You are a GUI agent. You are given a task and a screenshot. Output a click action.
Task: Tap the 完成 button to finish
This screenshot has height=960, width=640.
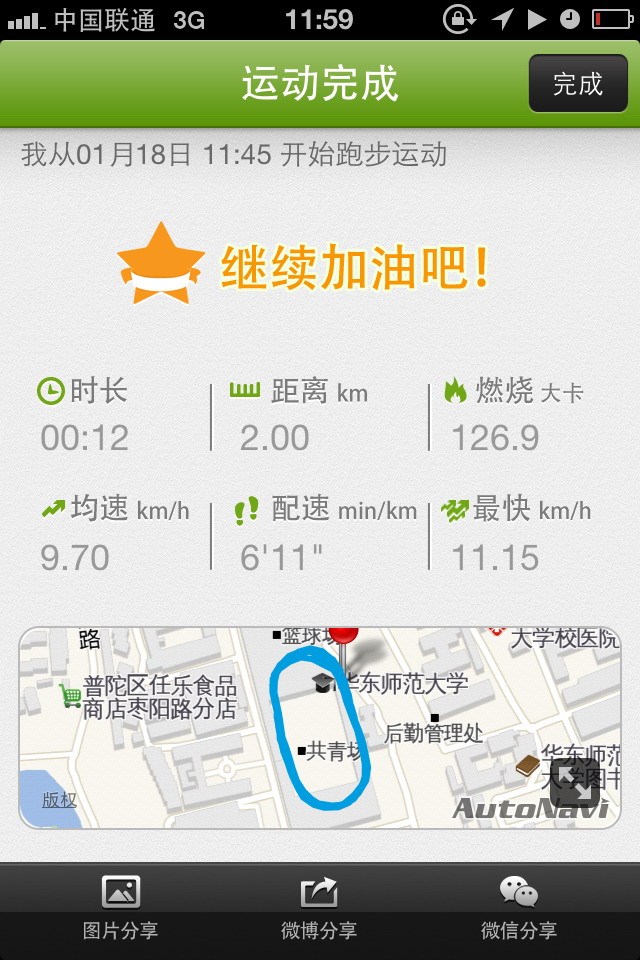[x=578, y=84]
